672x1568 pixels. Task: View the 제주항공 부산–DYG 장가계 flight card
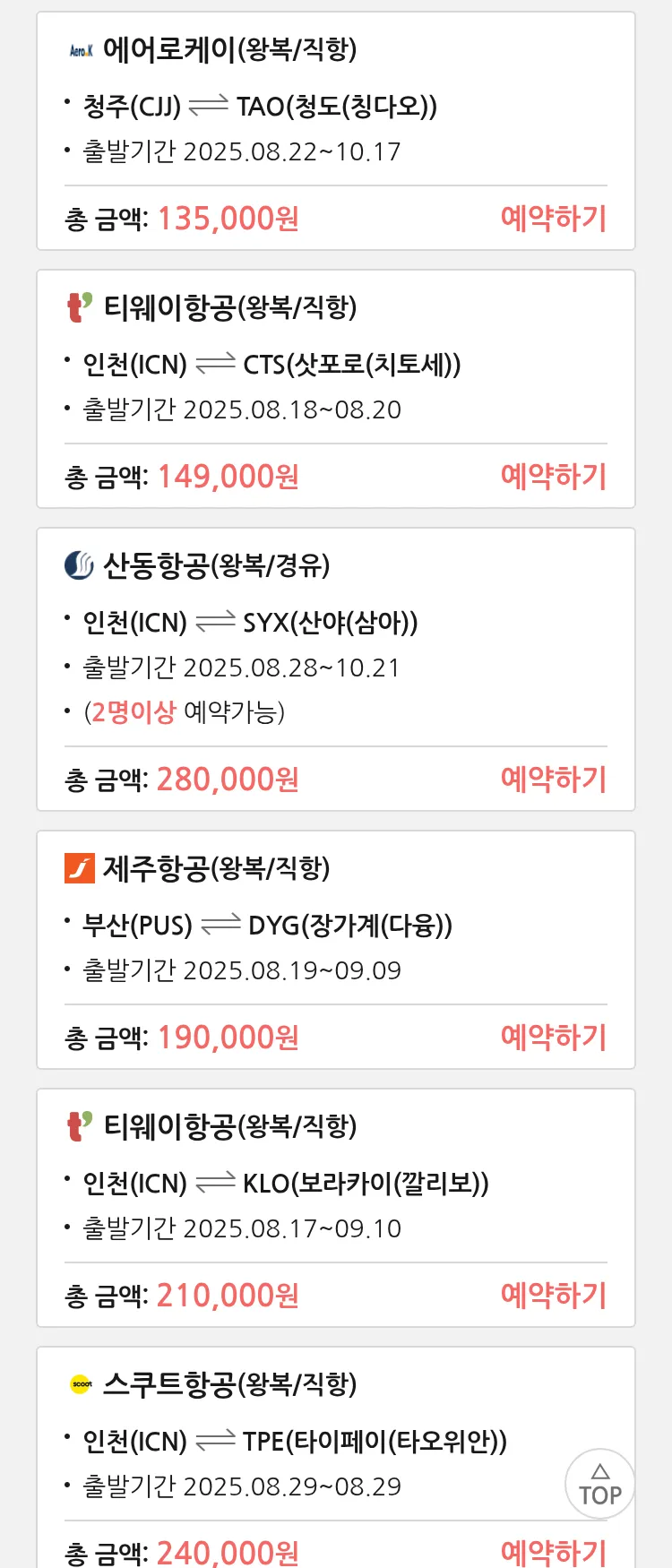(267, 926)
